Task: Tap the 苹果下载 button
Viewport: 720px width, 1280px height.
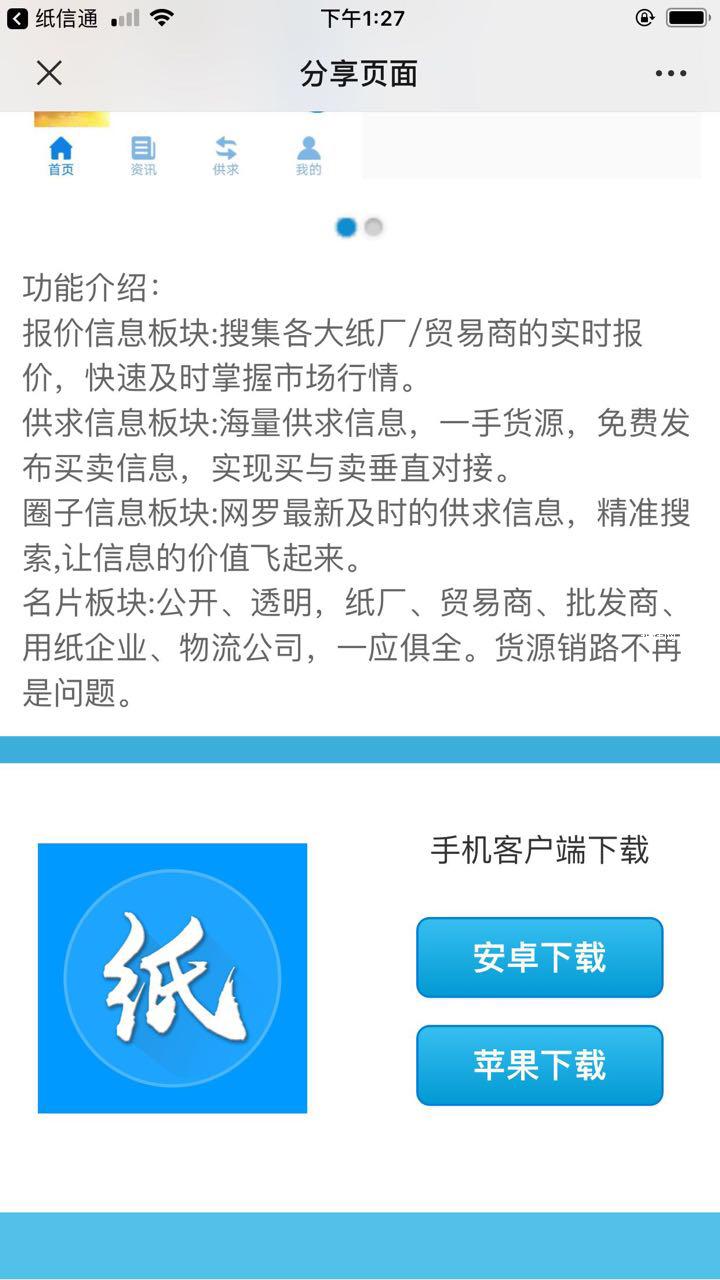Action: point(539,1065)
